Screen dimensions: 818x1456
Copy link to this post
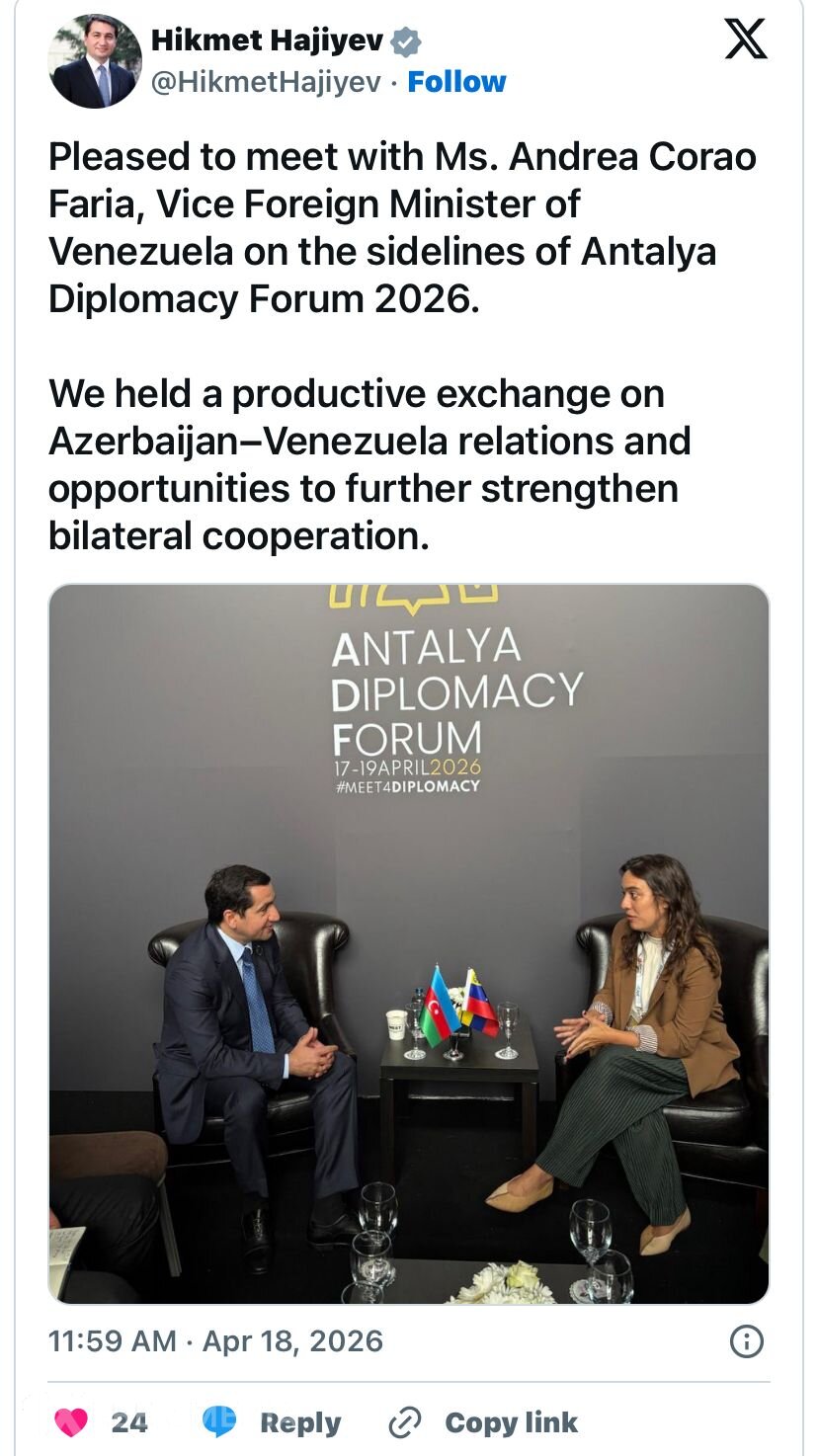[x=483, y=1422]
